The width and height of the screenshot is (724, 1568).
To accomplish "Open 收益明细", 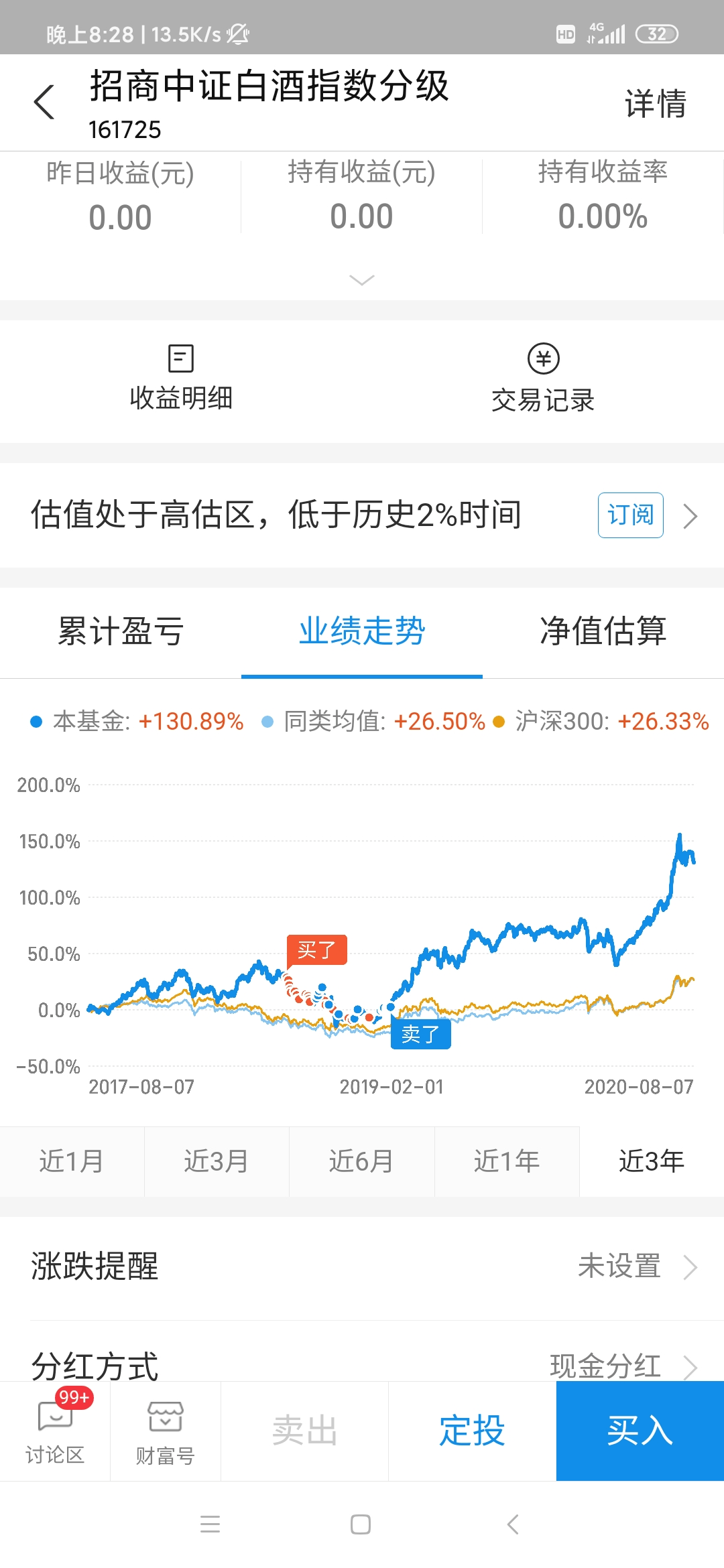I will 181,379.
